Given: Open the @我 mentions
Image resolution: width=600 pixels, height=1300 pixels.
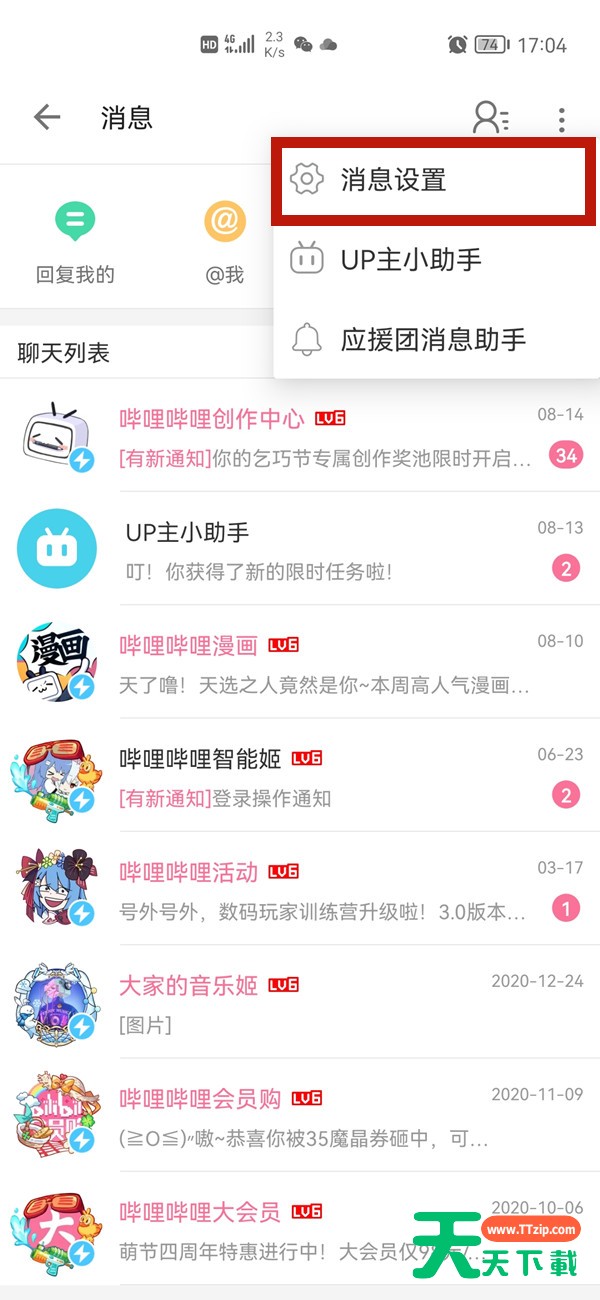Looking at the screenshot, I should pos(225,242).
